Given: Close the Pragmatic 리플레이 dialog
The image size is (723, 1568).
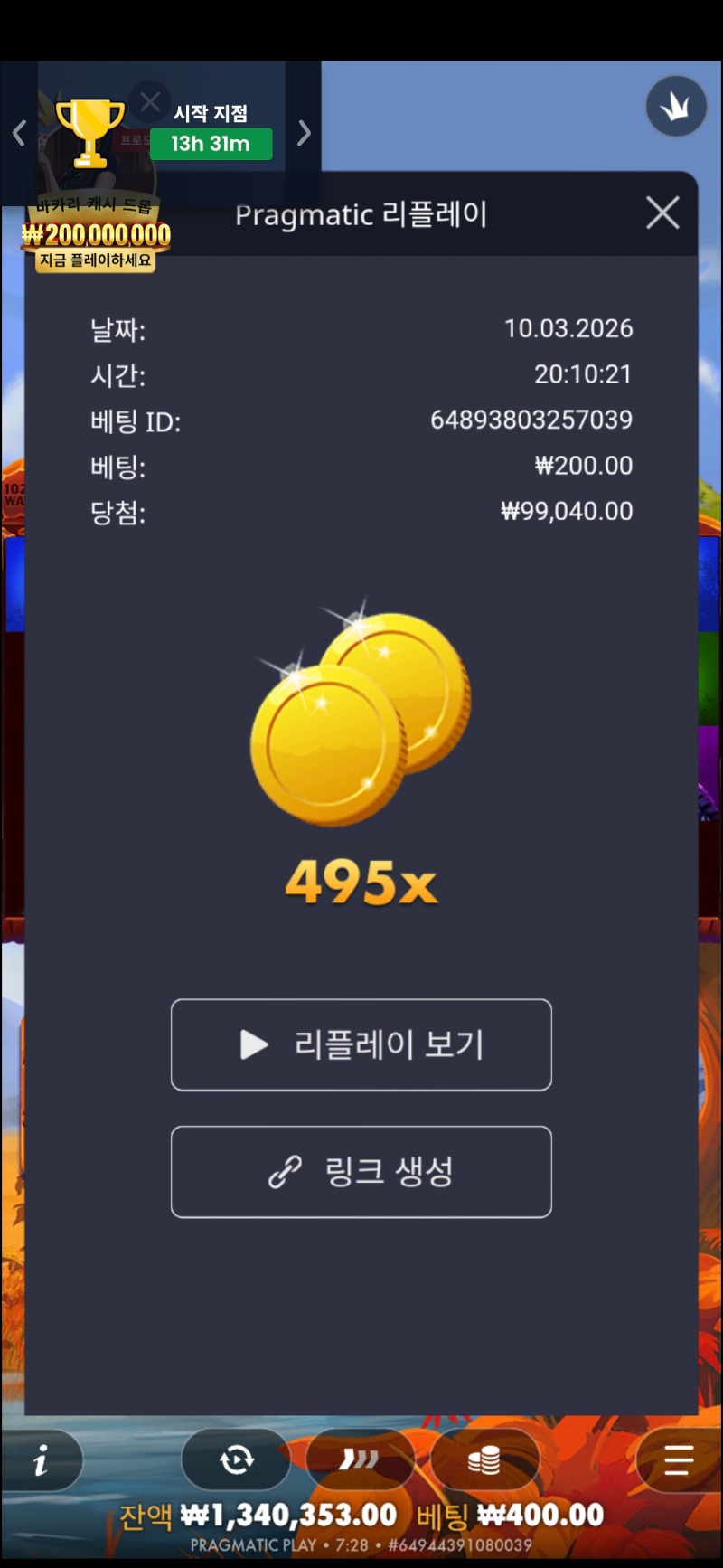Looking at the screenshot, I should (662, 213).
